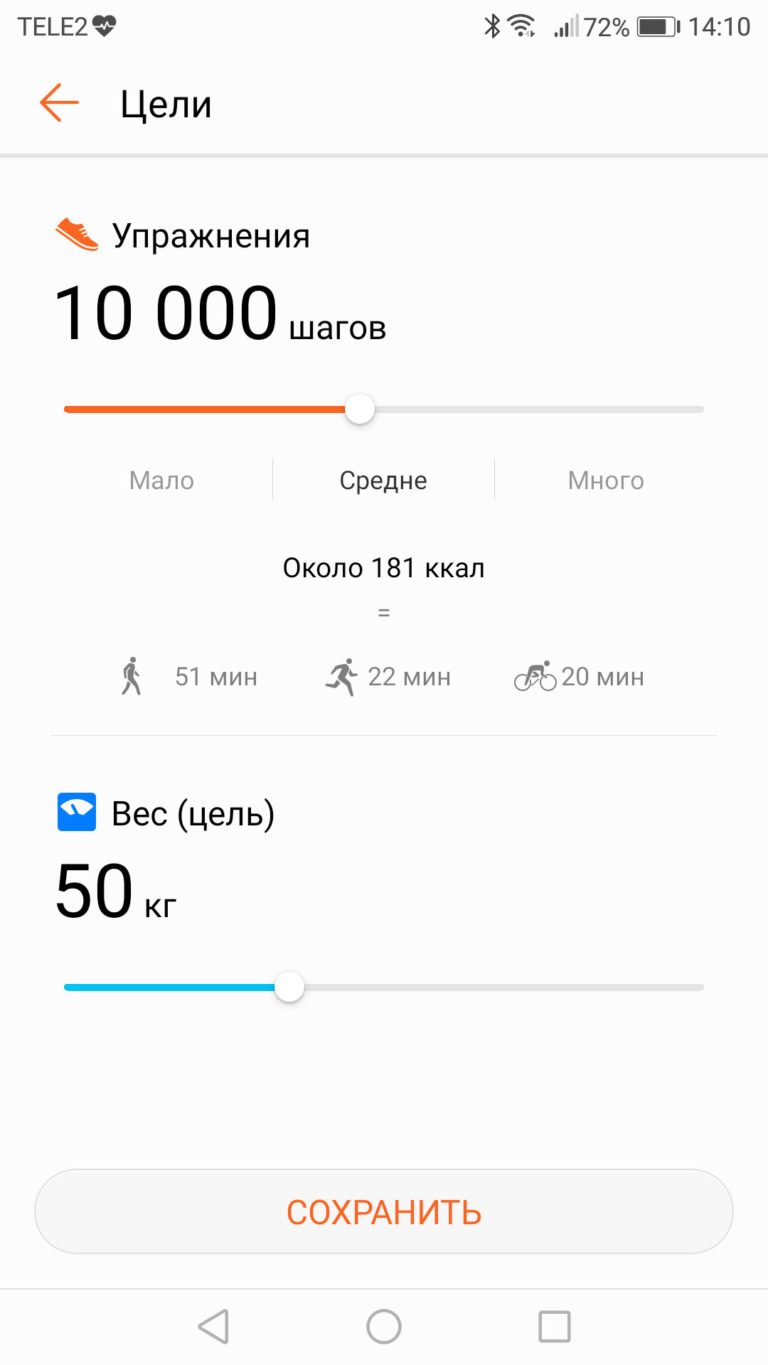
Task: Tap the system home button
Action: point(384,1327)
